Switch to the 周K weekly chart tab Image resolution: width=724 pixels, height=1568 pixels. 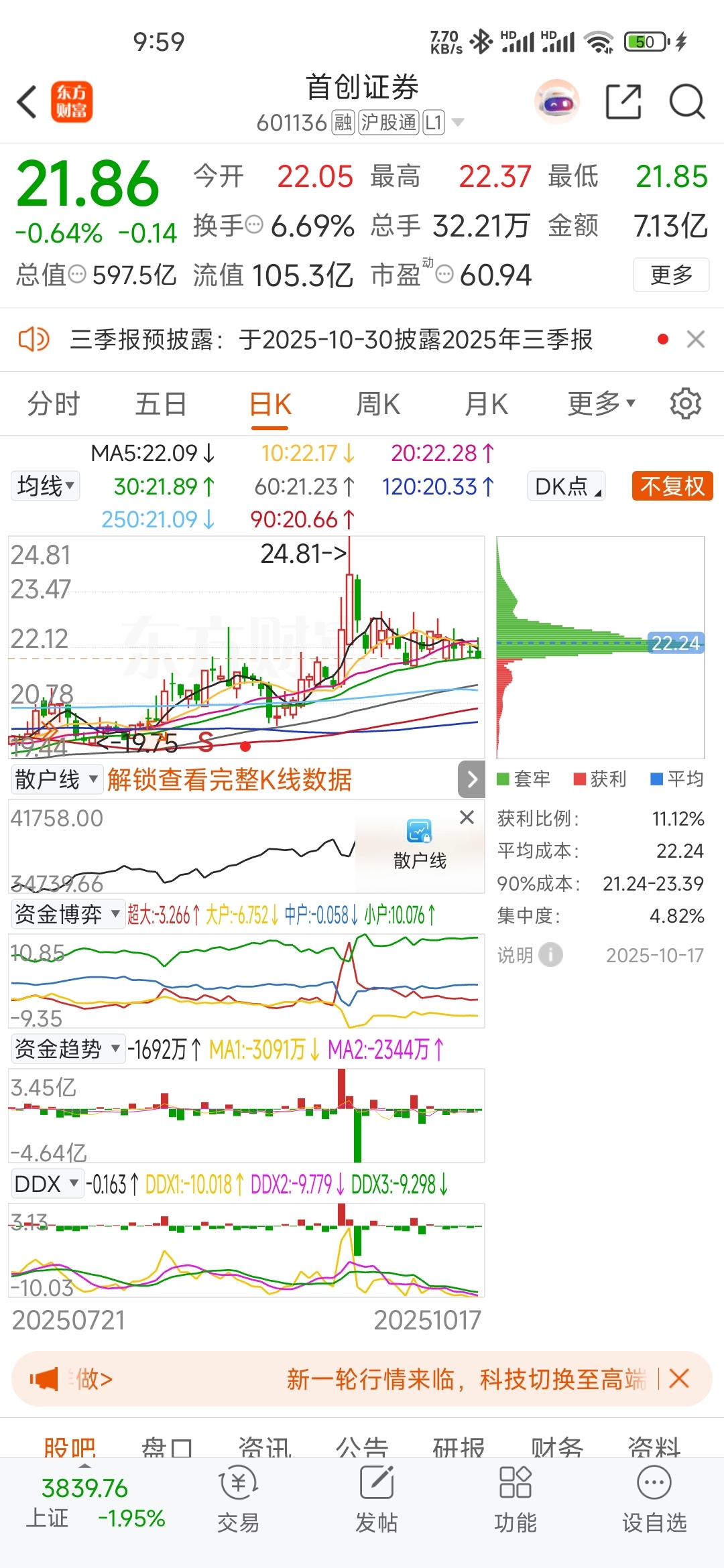(378, 403)
